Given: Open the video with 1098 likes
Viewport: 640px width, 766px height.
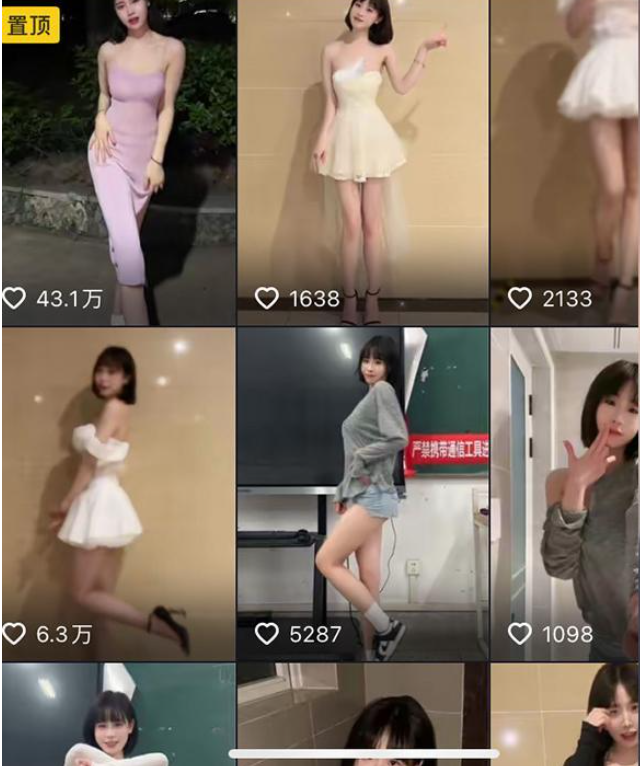Looking at the screenshot, I should point(564,494).
